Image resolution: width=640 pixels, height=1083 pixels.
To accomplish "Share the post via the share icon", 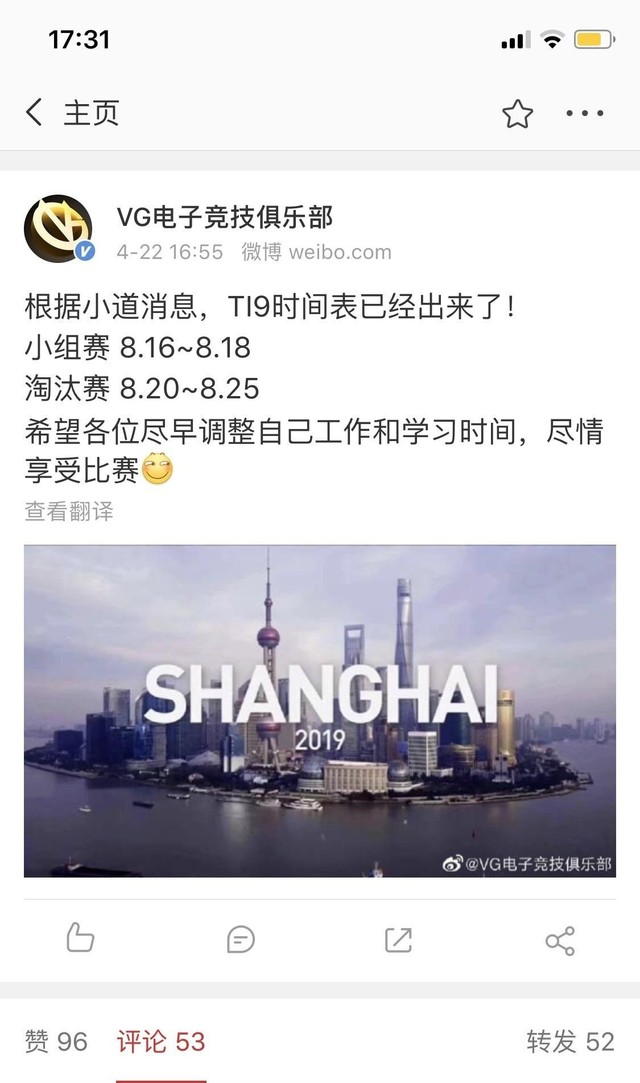I will pyautogui.click(x=559, y=940).
